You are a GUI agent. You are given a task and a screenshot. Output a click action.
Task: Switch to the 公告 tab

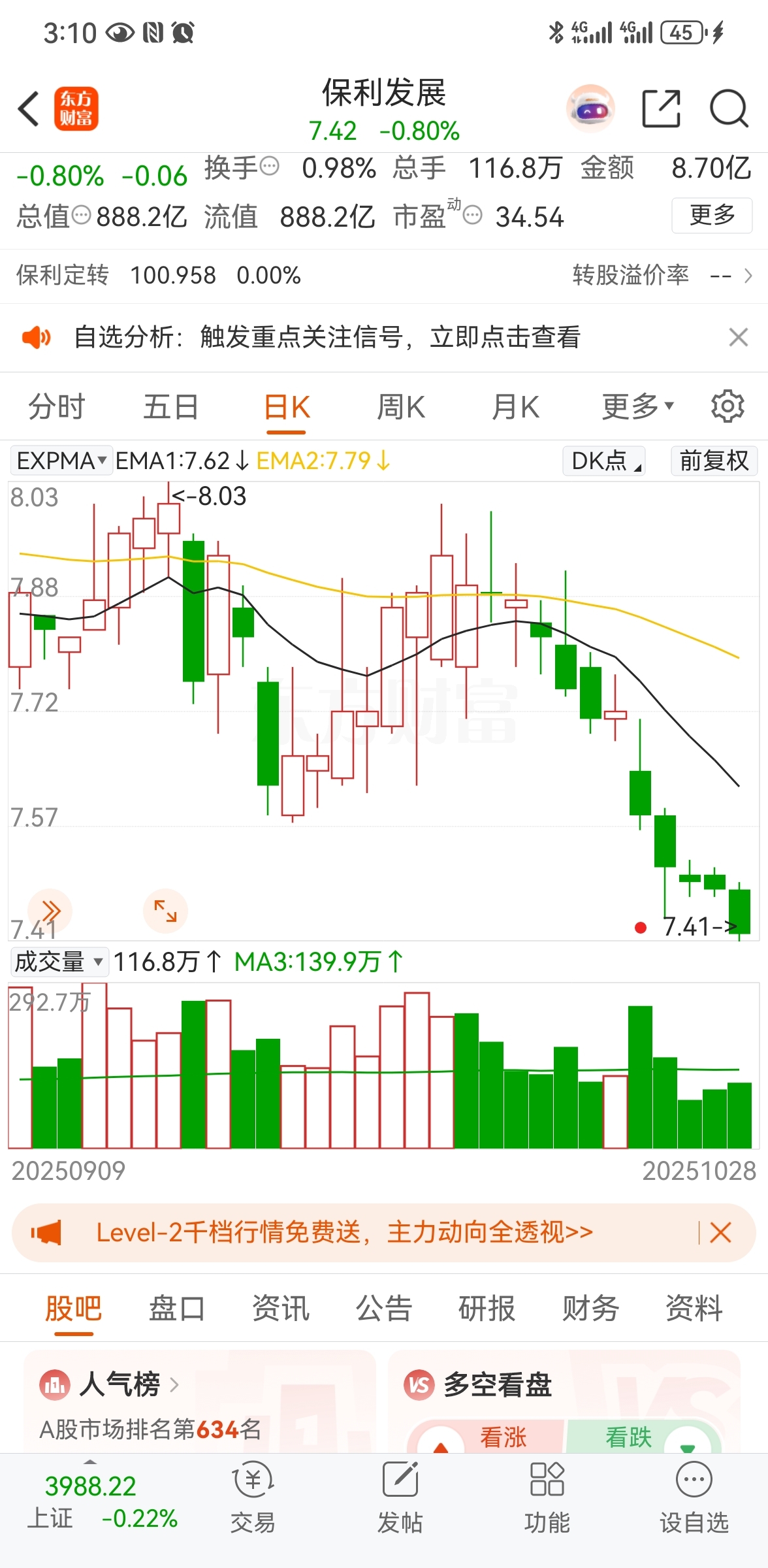click(383, 1309)
